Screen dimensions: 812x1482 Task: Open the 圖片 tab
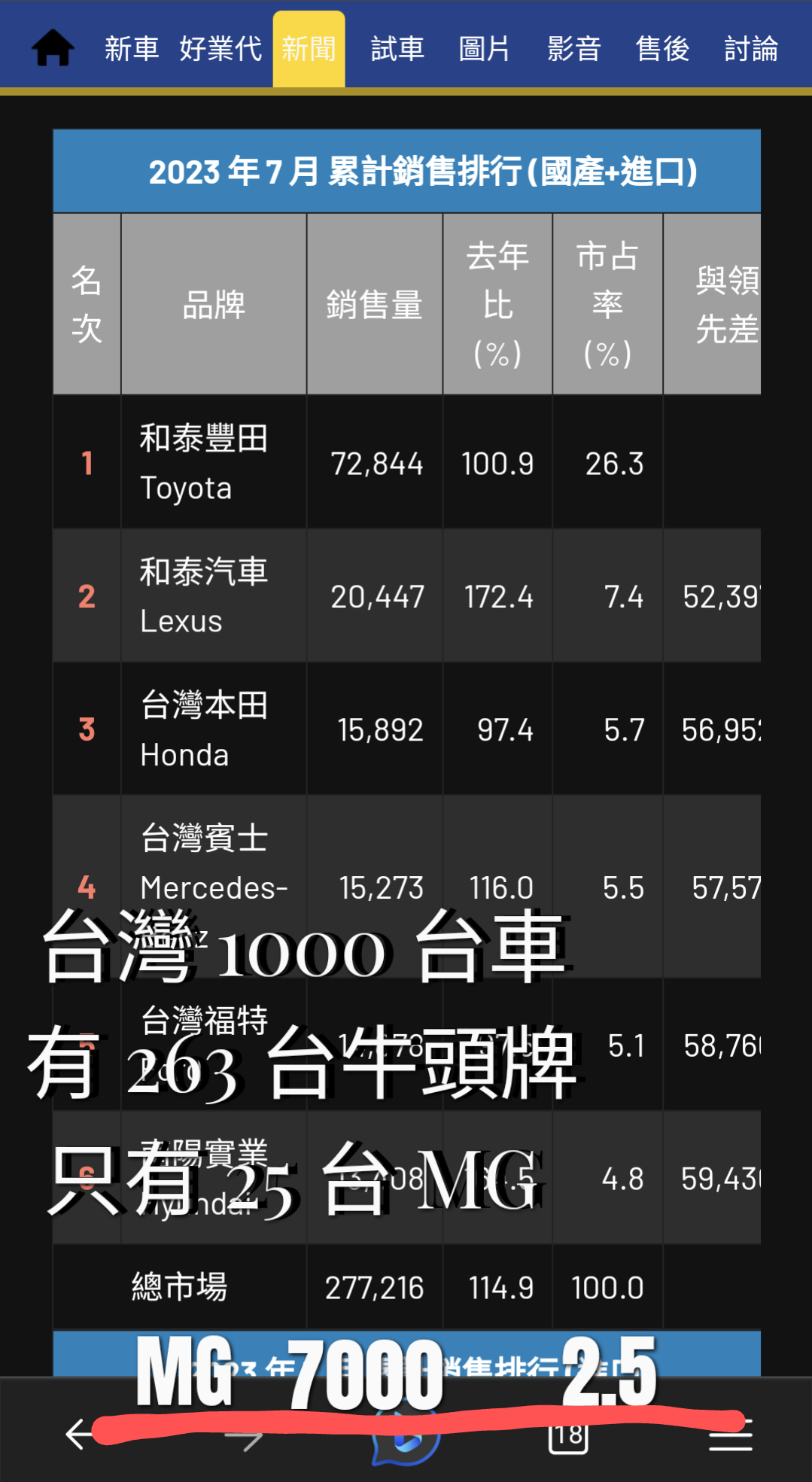485,49
